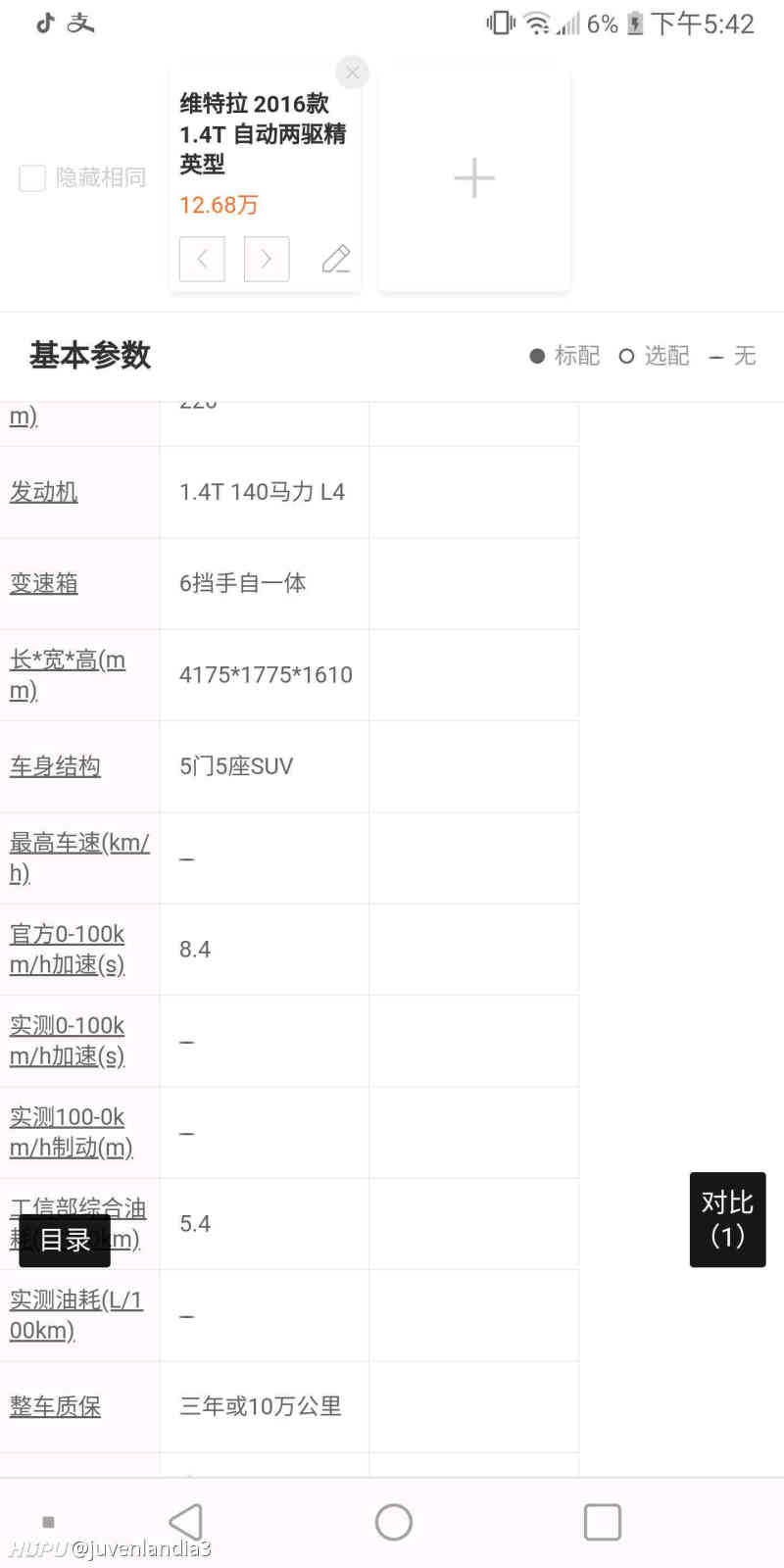Open the 最高车速(km/h) parameter link
The image size is (784, 1568).
[78, 857]
